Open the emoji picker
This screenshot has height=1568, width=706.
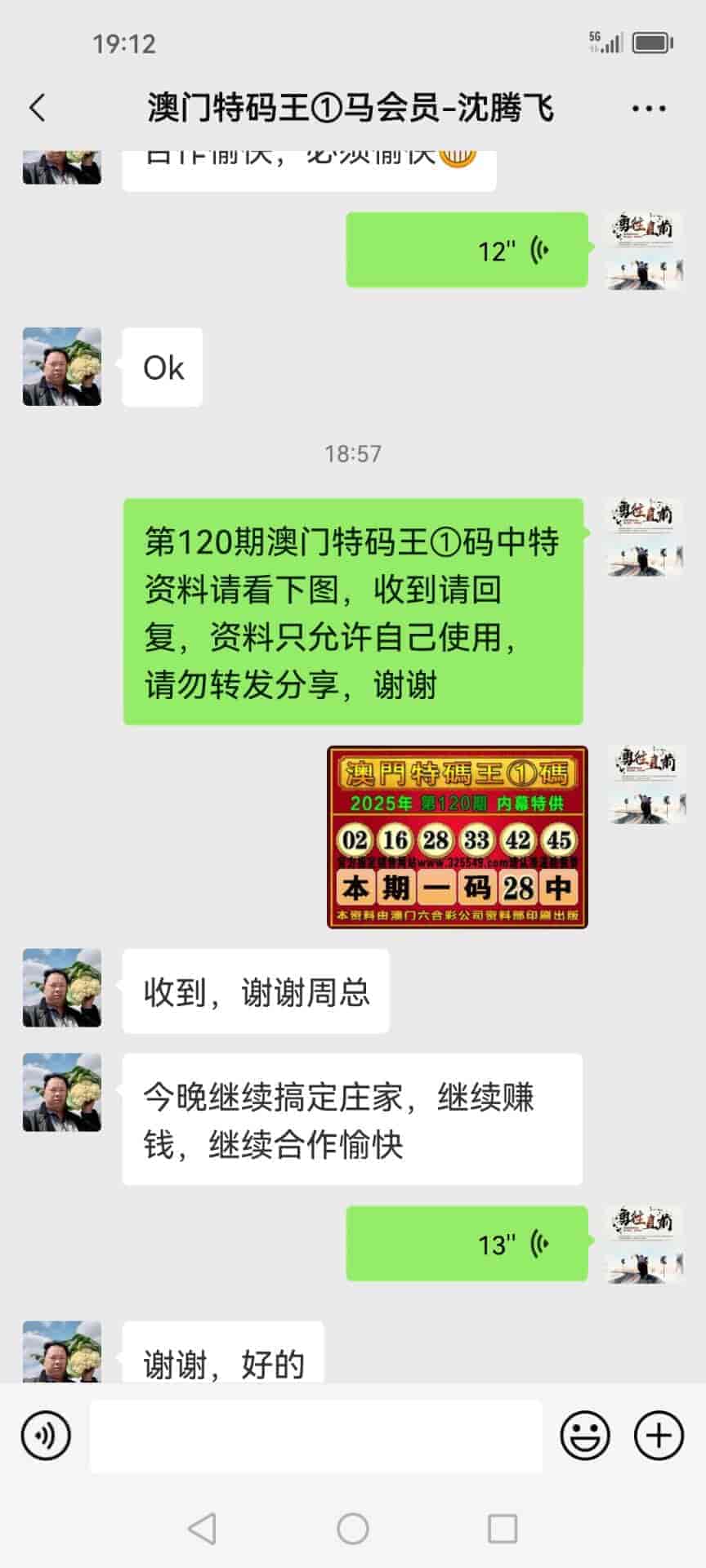(585, 1435)
